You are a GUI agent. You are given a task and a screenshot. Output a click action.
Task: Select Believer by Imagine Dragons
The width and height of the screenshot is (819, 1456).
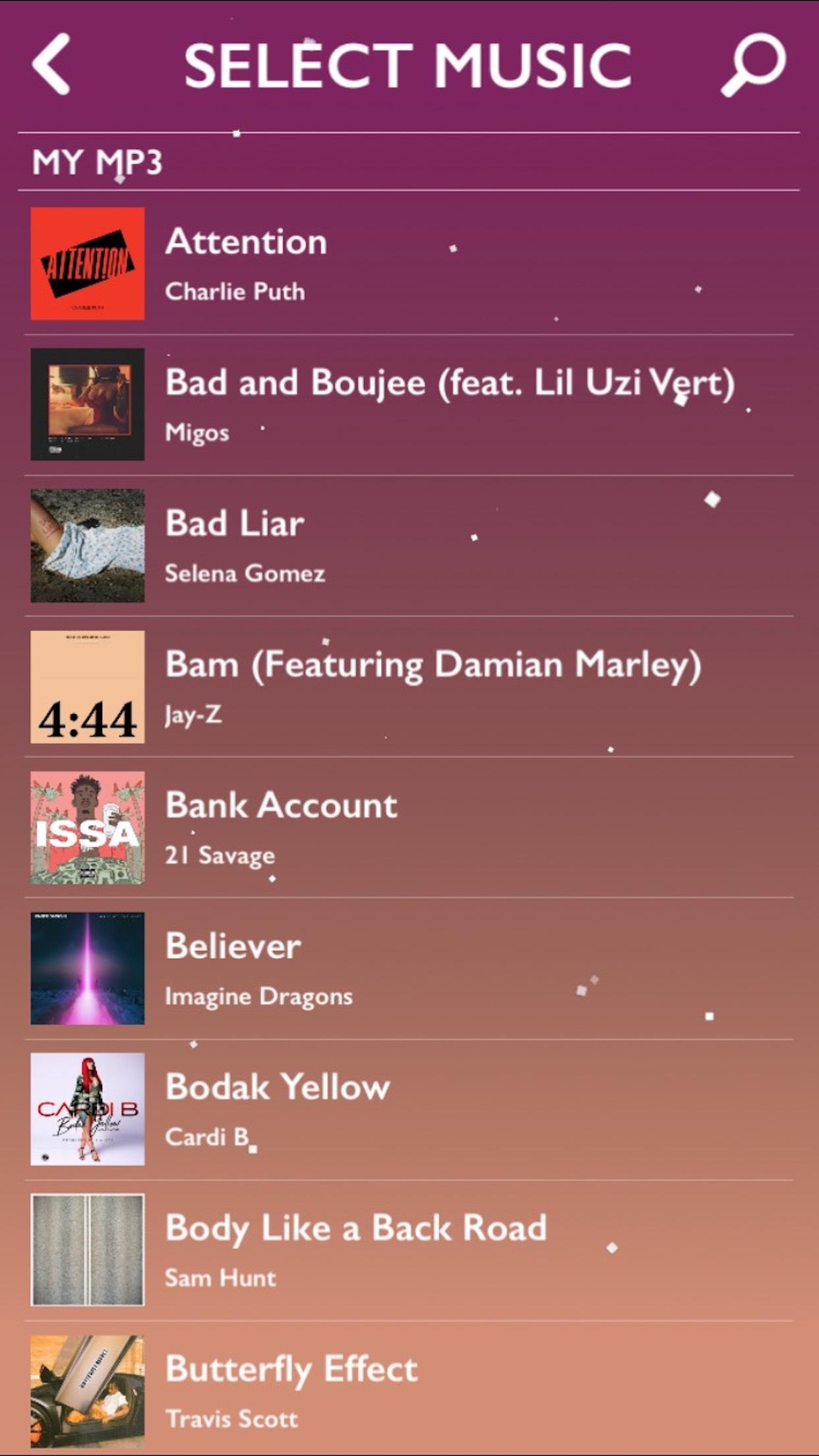coord(409,968)
